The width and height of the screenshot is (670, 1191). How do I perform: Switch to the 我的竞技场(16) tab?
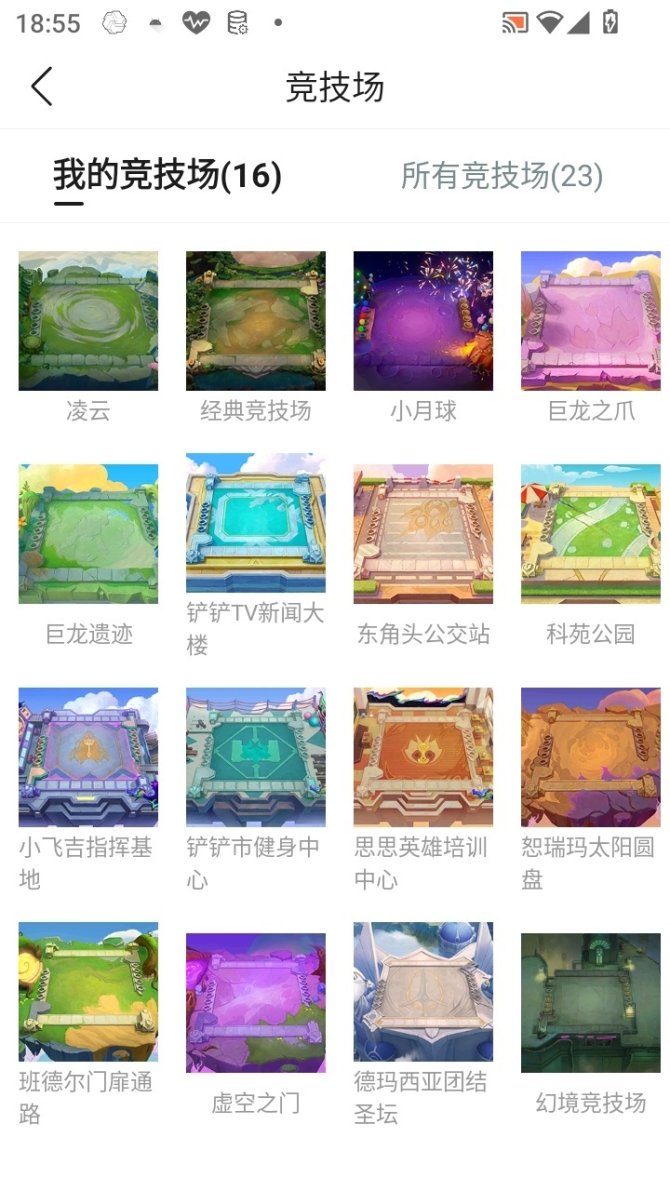point(167,176)
